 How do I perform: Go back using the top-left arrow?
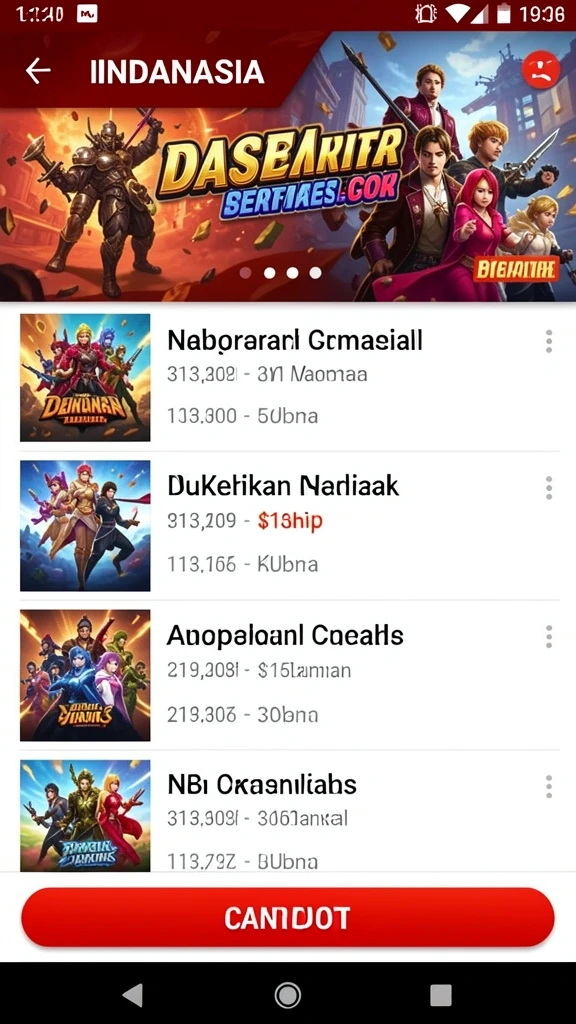38,71
